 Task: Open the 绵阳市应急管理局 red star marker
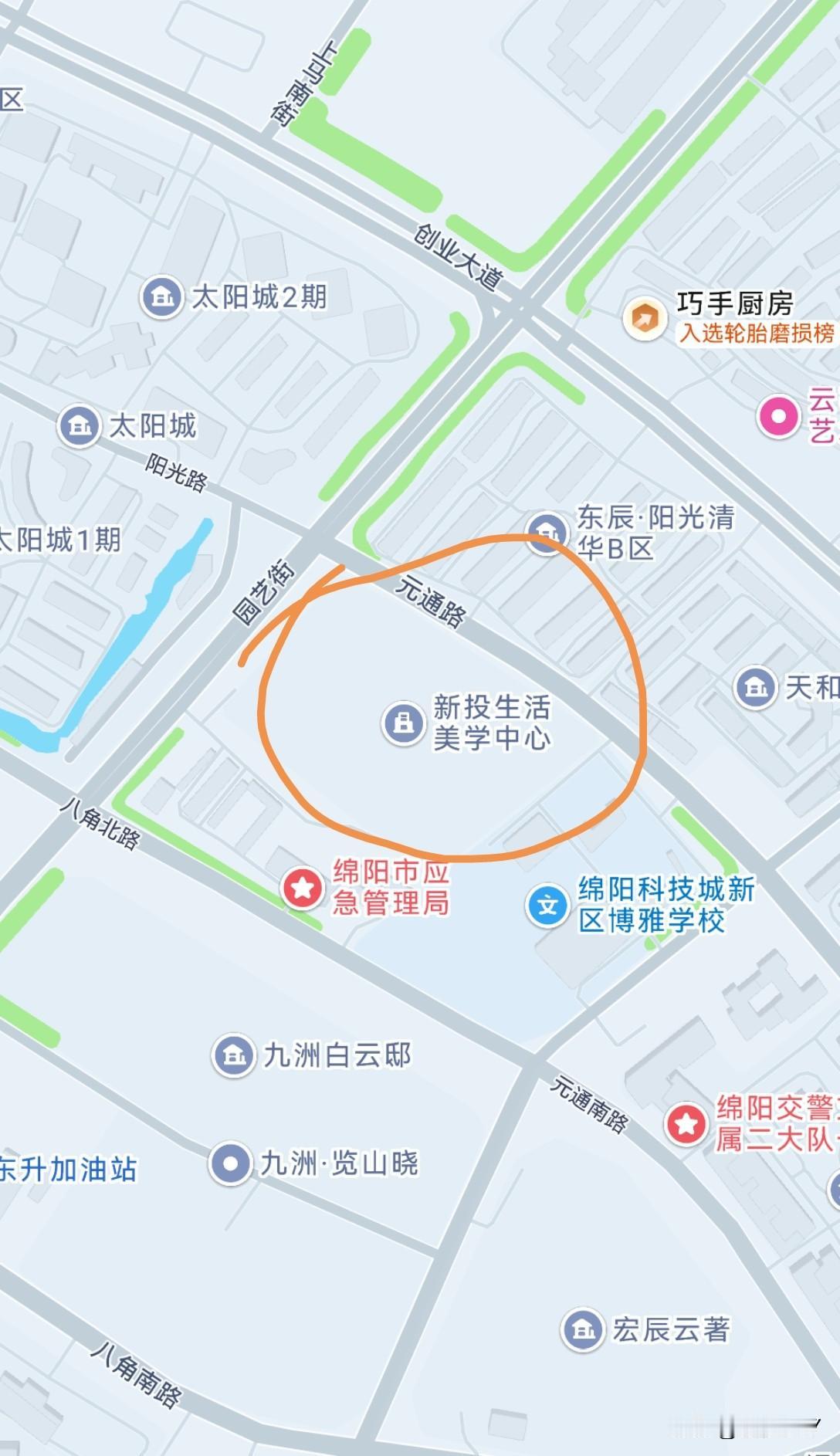click(302, 888)
